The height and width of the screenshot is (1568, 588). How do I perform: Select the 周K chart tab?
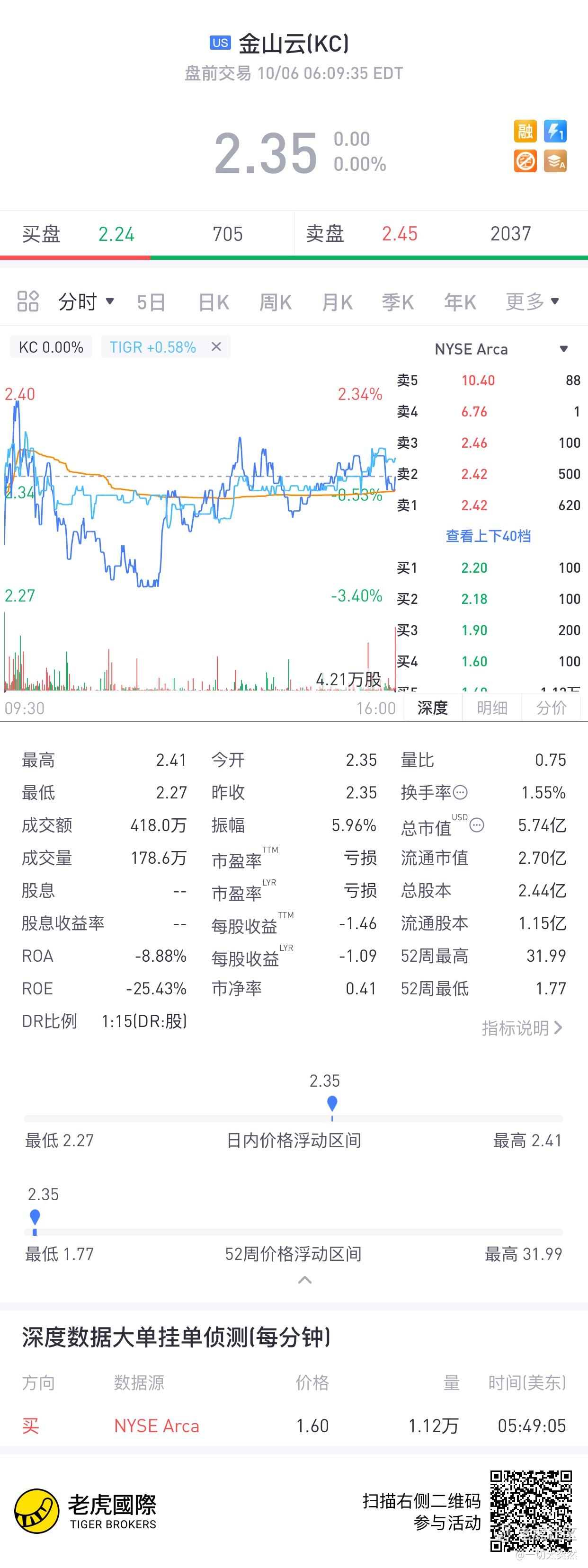[275, 302]
